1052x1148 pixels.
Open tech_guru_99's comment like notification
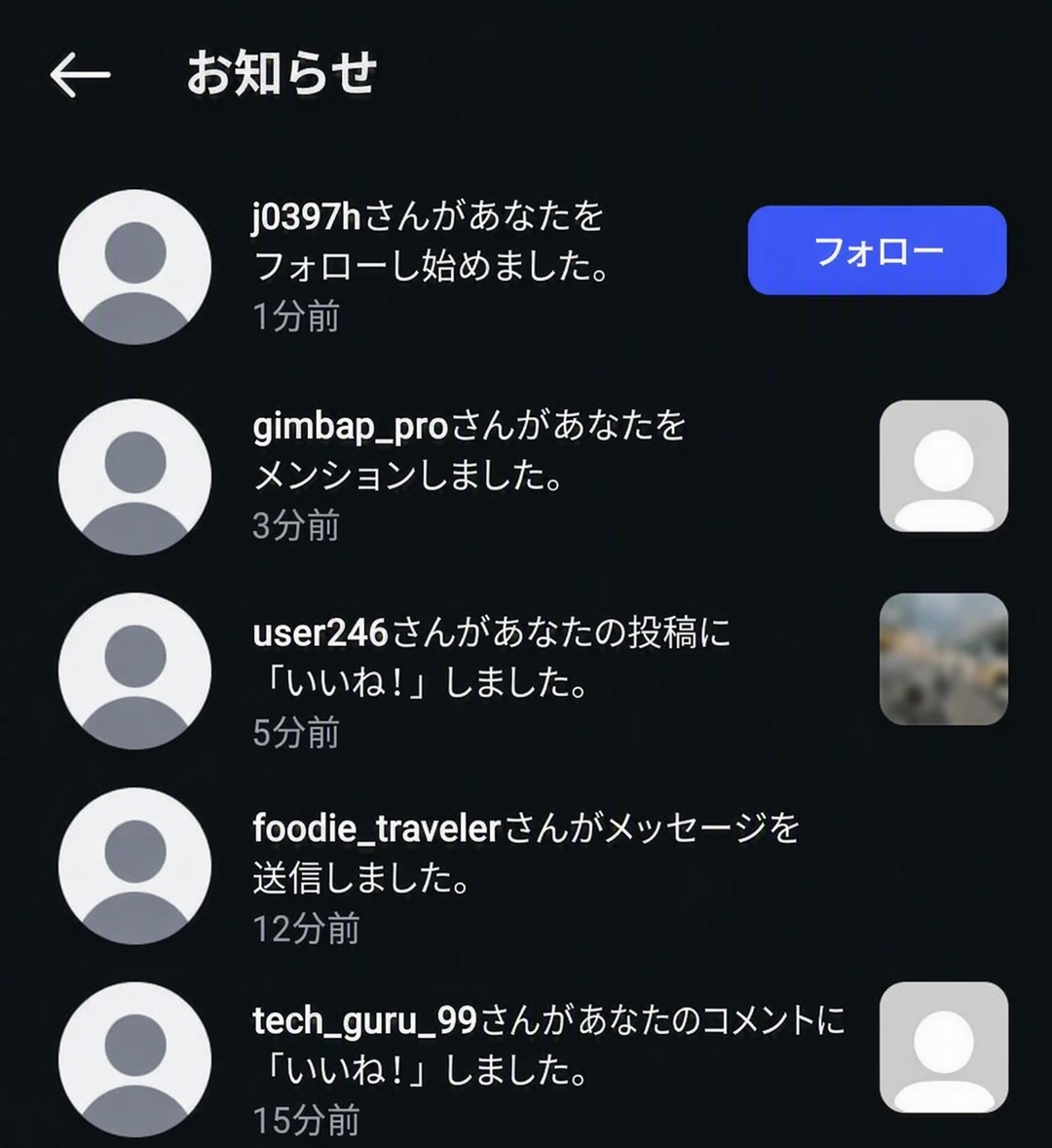pos(548,1069)
